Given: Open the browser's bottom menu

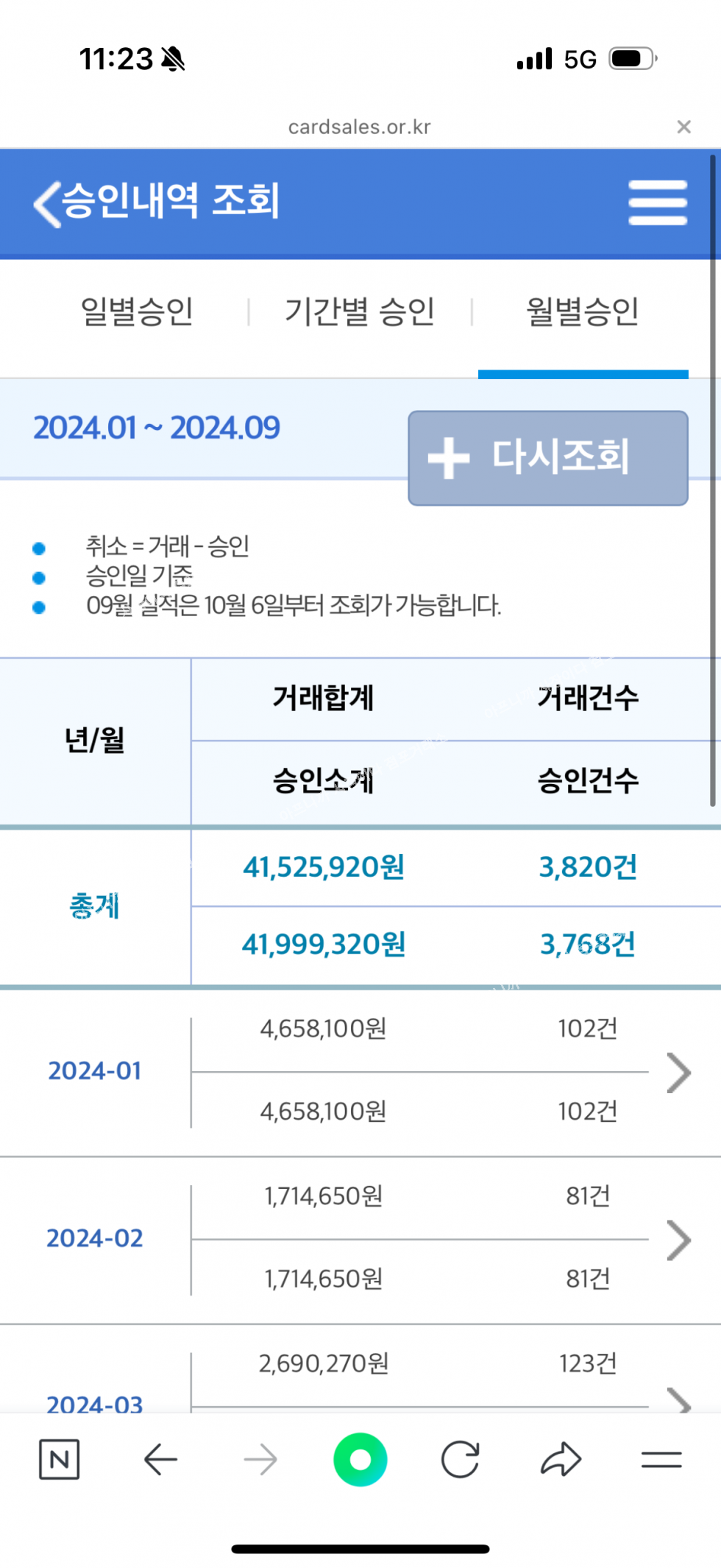Looking at the screenshot, I should [661, 1459].
